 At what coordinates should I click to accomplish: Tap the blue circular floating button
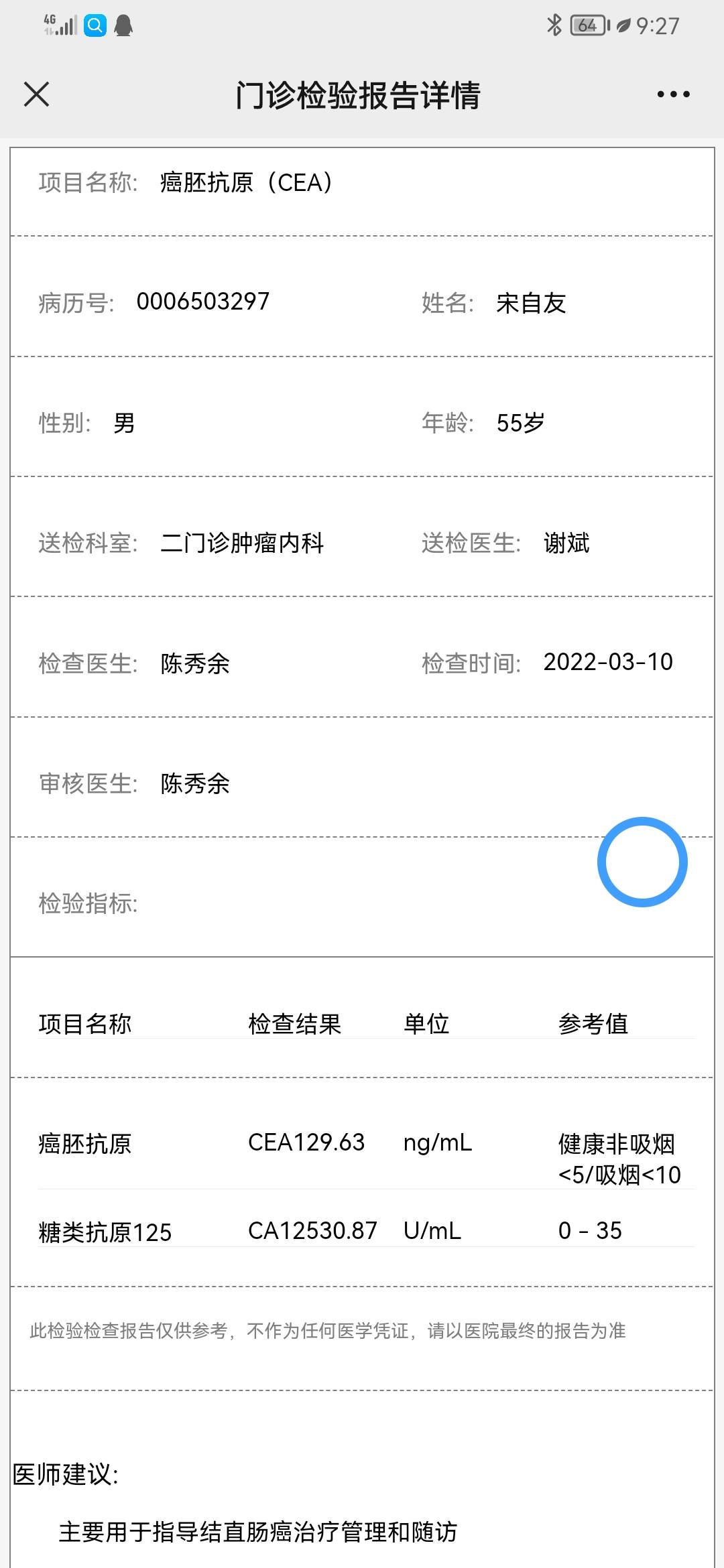coord(643,863)
